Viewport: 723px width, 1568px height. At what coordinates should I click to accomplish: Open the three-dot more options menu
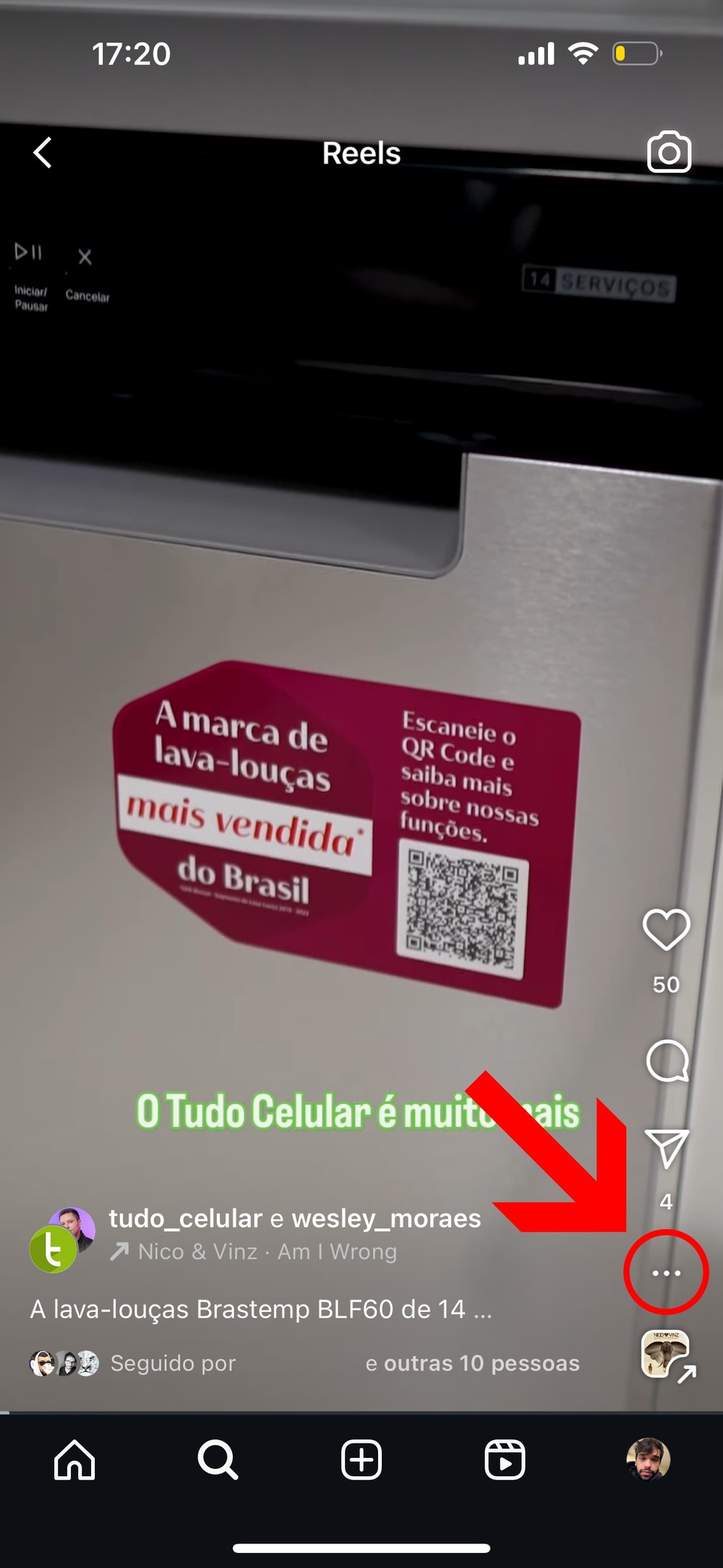pos(666,1273)
